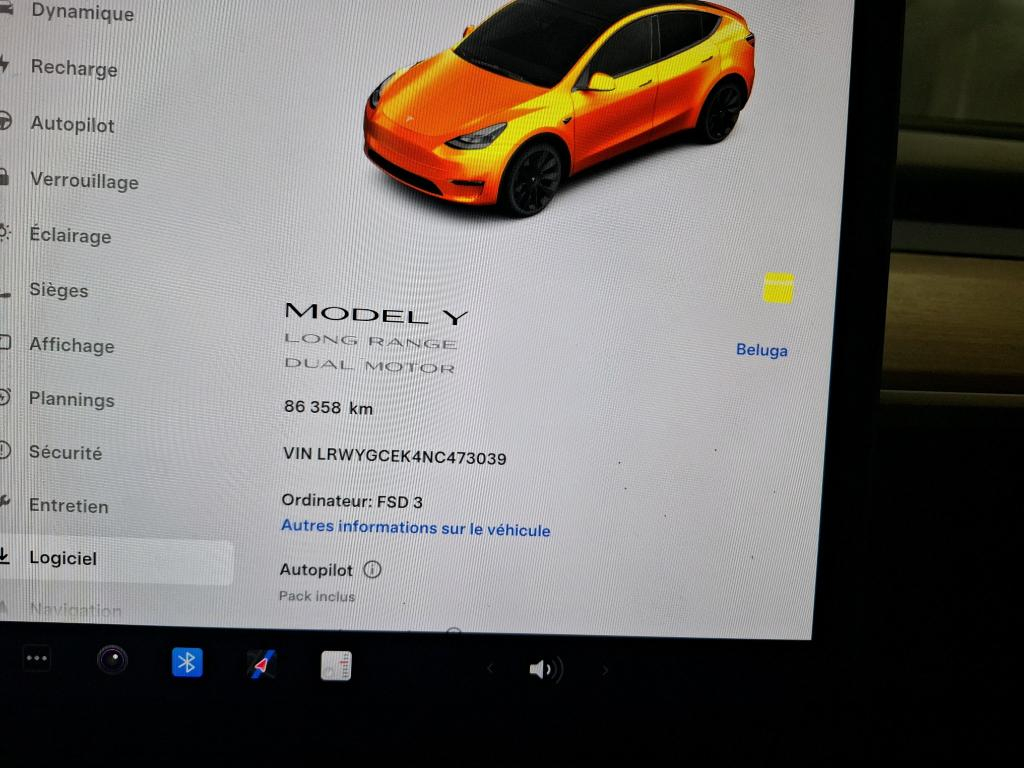Open Affichage display settings
Screen dimensions: 1024x768
[71, 346]
